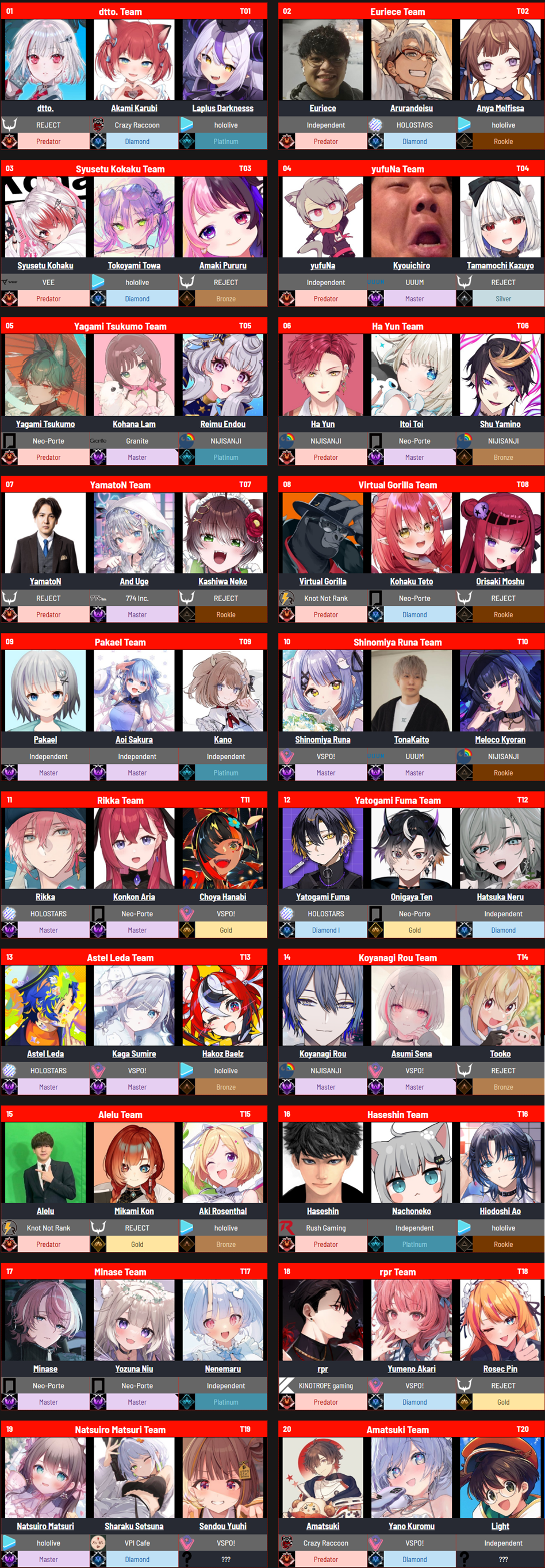Open the Shinomiya Runa link
The width and height of the screenshot is (545, 1568).
(322, 740)
